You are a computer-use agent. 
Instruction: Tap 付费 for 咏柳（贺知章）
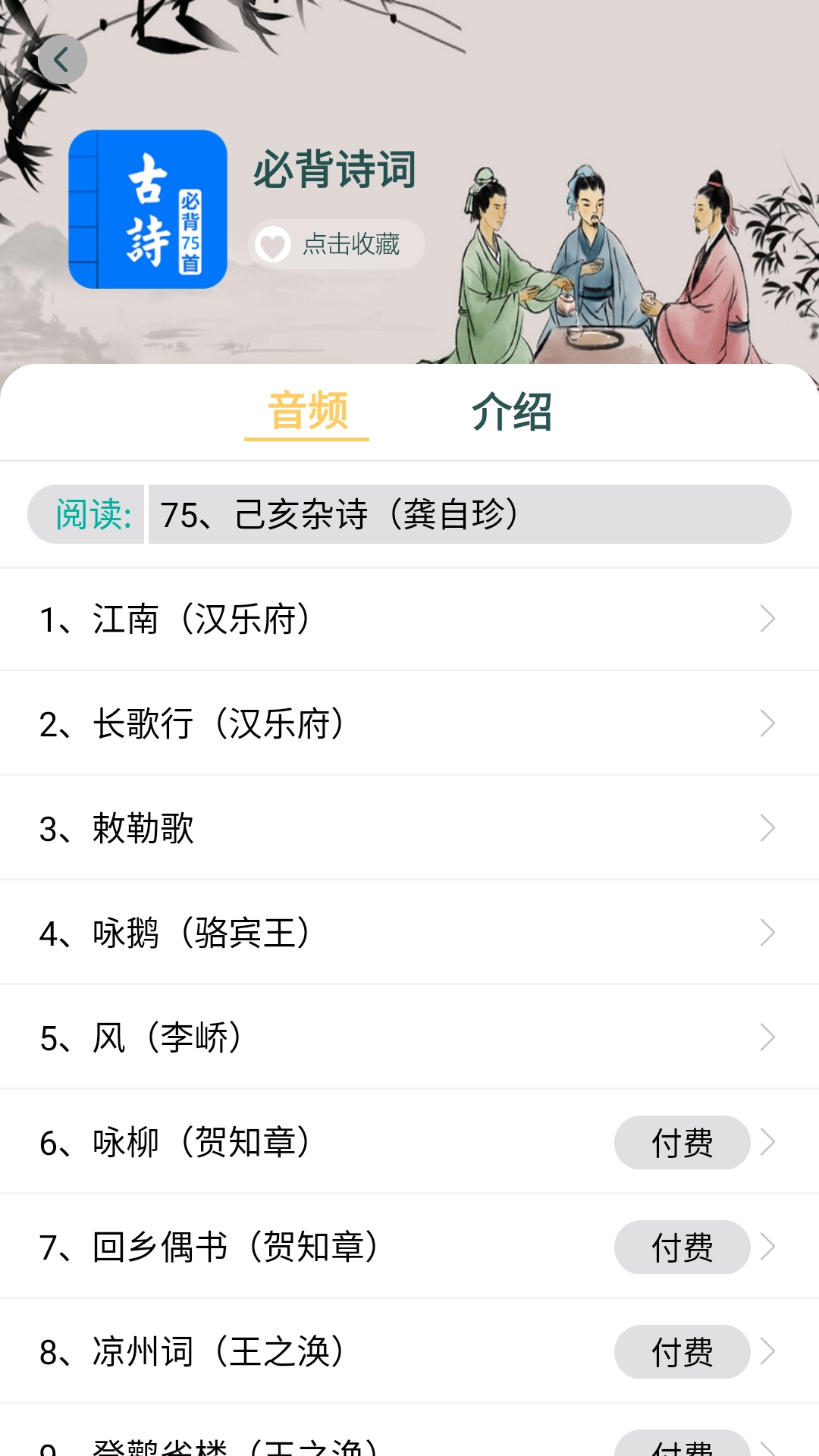coord(682,1142)
